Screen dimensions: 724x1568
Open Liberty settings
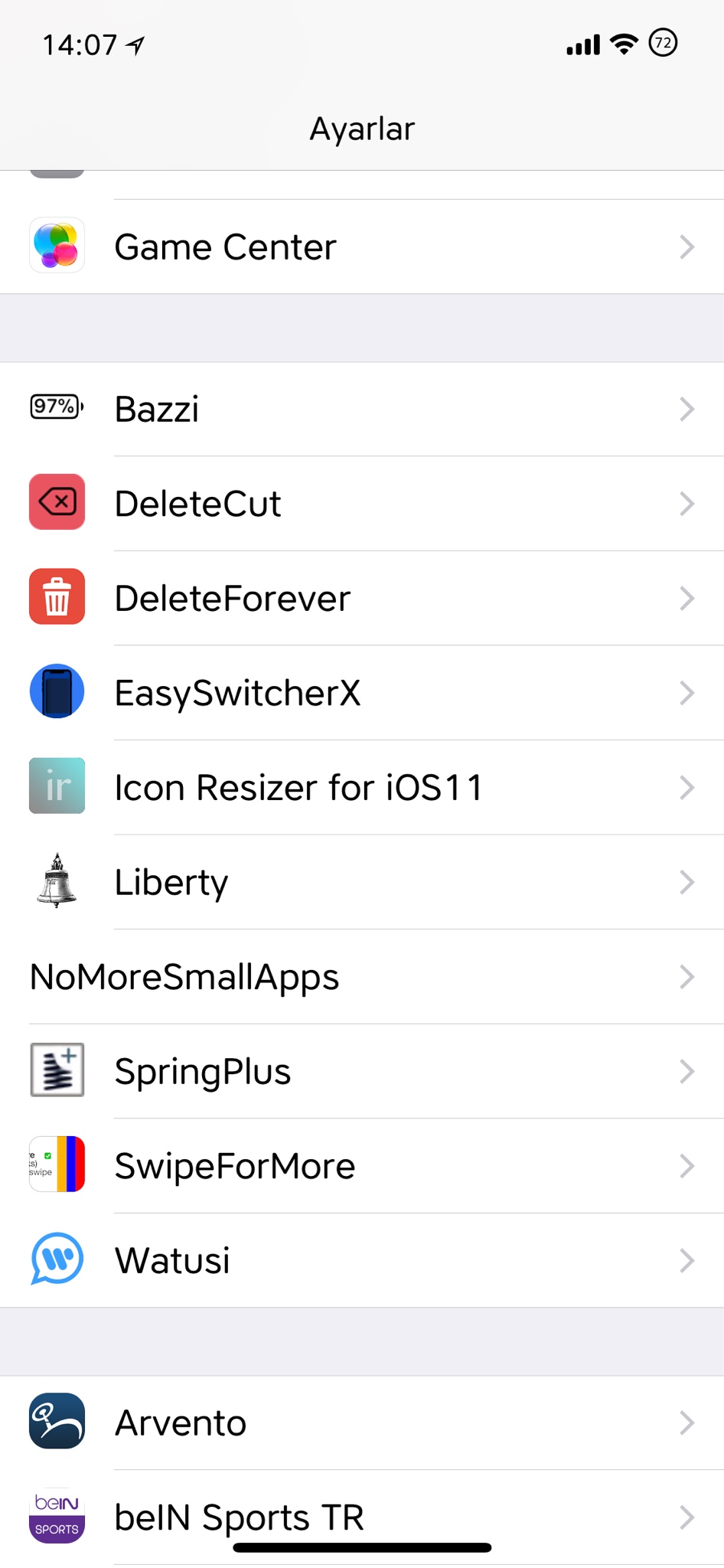point(362,882)
